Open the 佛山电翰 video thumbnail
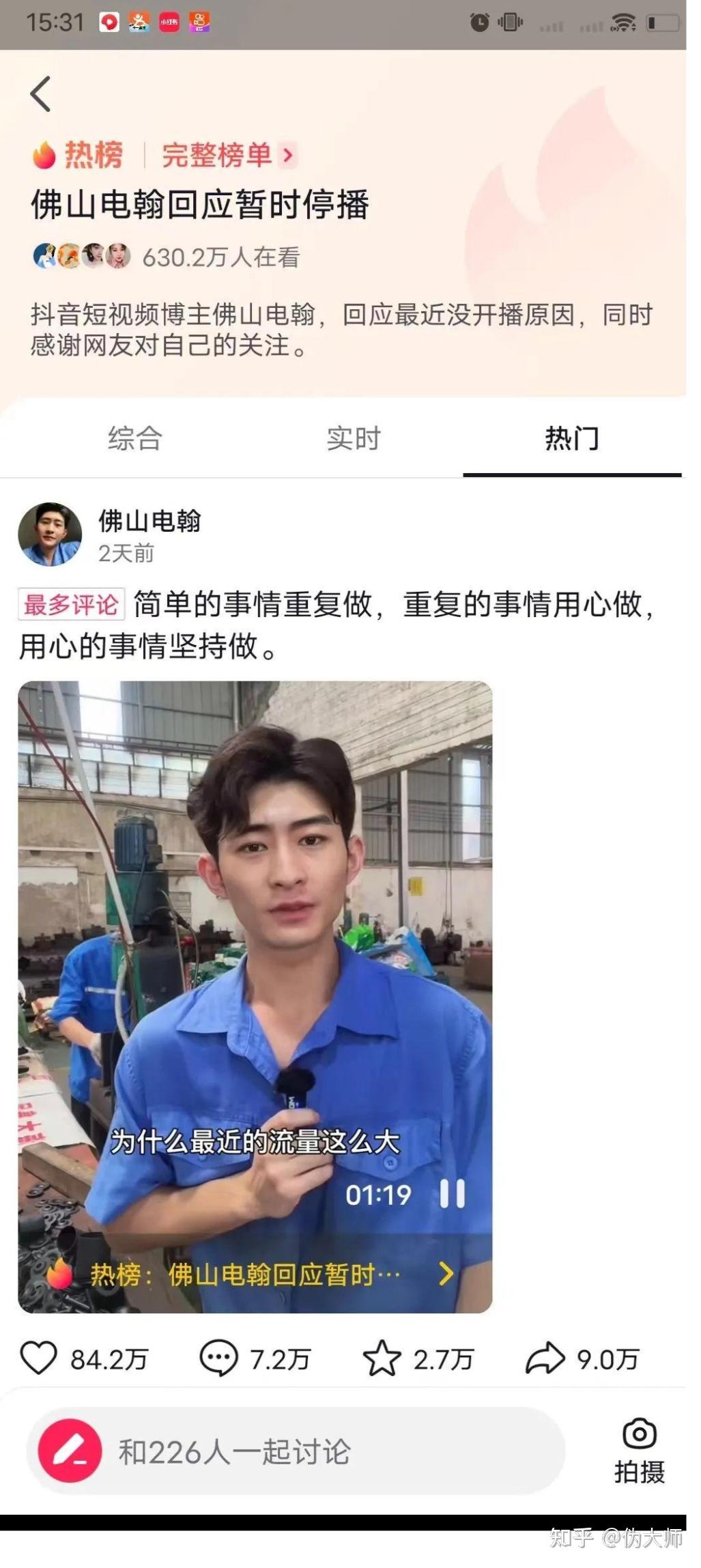701x1568 pixels. coord(255,997)
